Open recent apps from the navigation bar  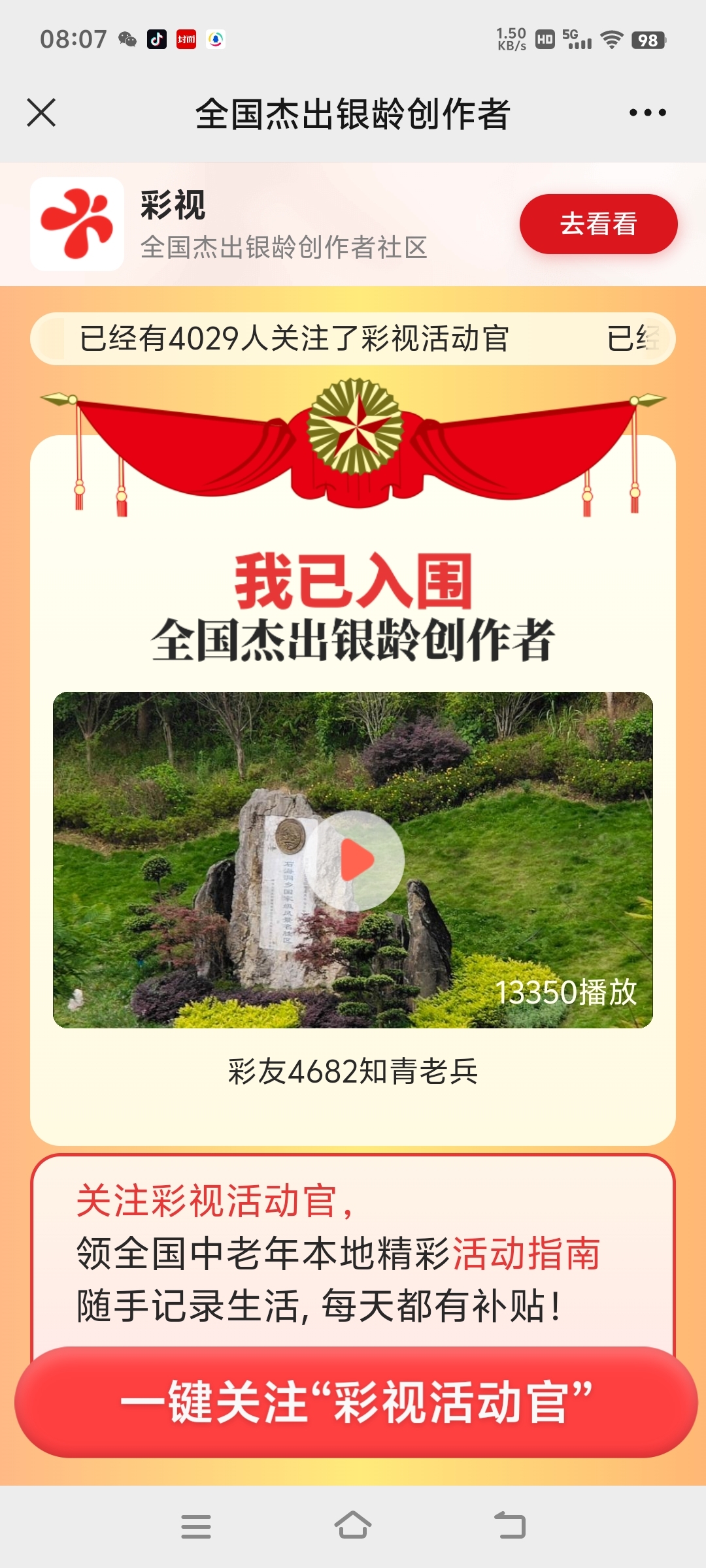pos(196,1526)
